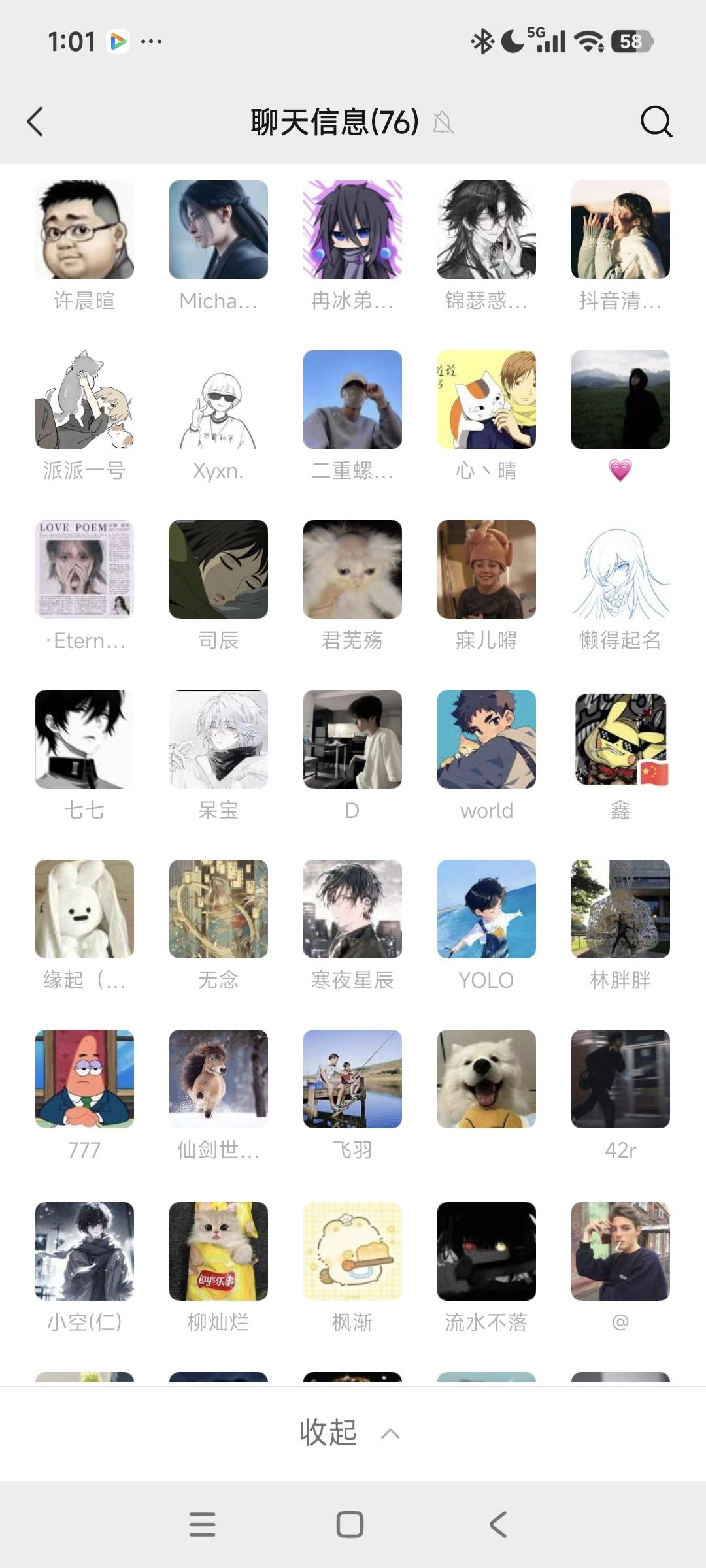
Task: Open 君芜殇's profile
Action: 352,570
